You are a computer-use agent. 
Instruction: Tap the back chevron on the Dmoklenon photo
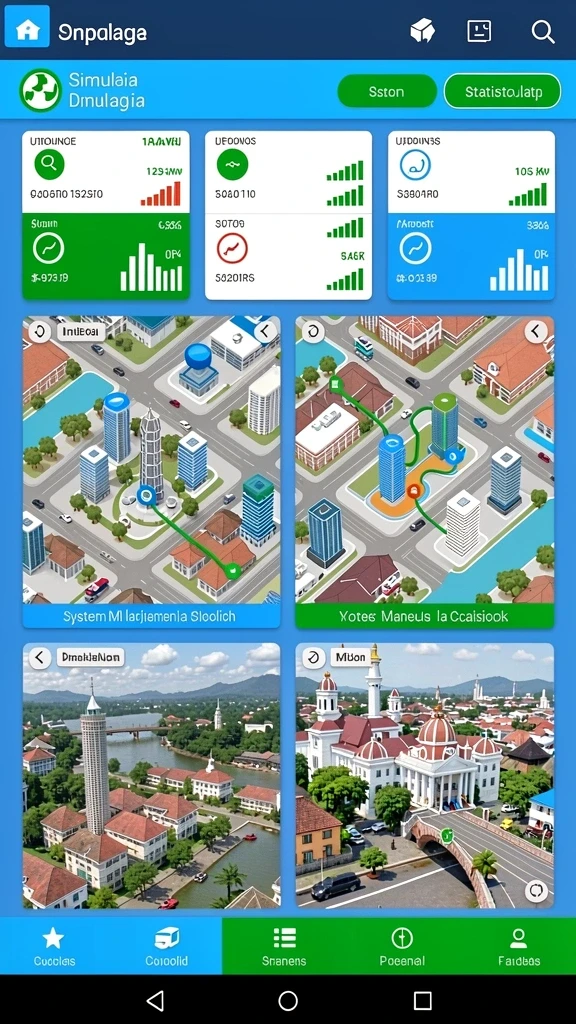pos(40,658)
